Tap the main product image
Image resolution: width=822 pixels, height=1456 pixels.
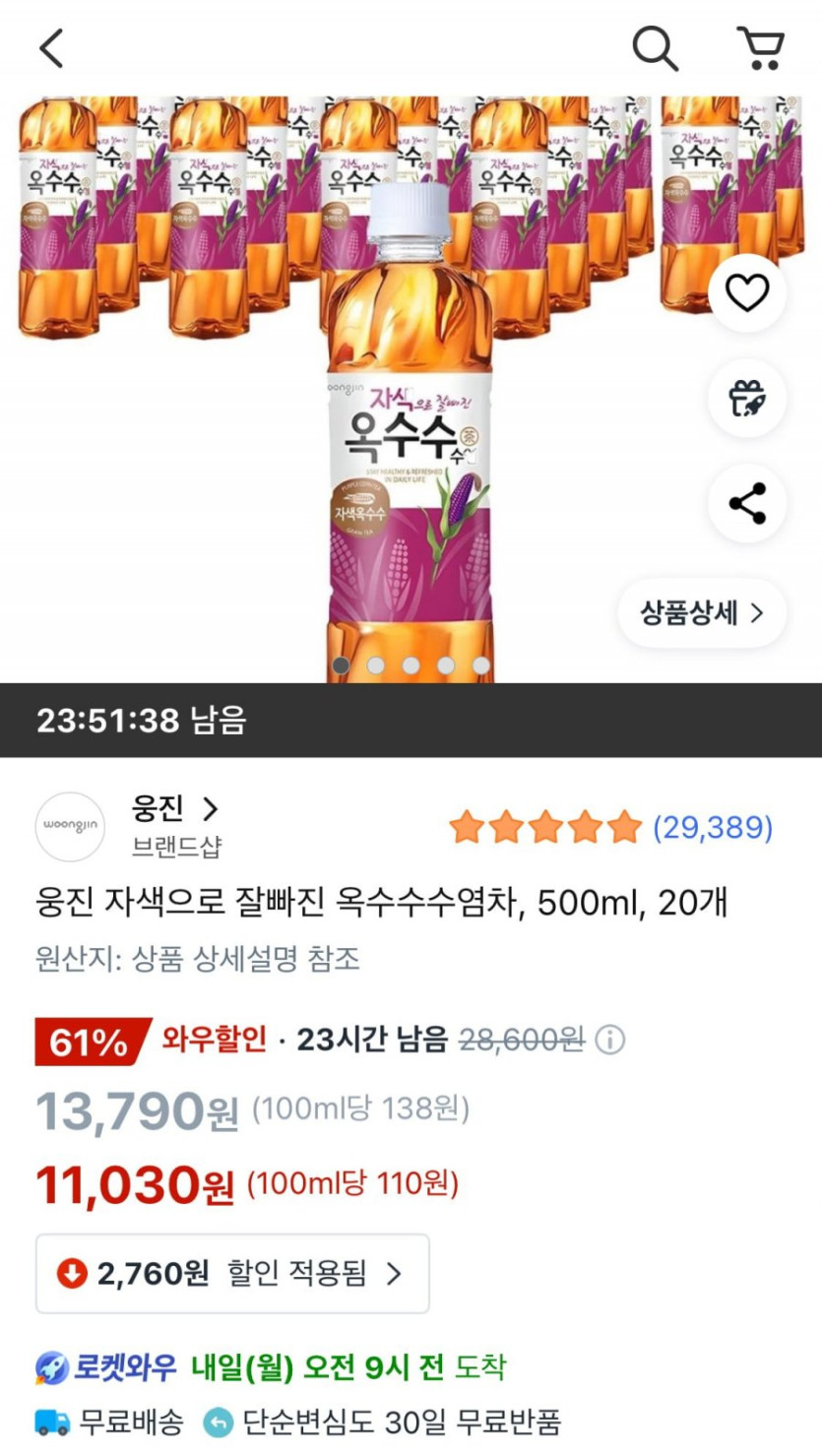[x=410, y=443]
